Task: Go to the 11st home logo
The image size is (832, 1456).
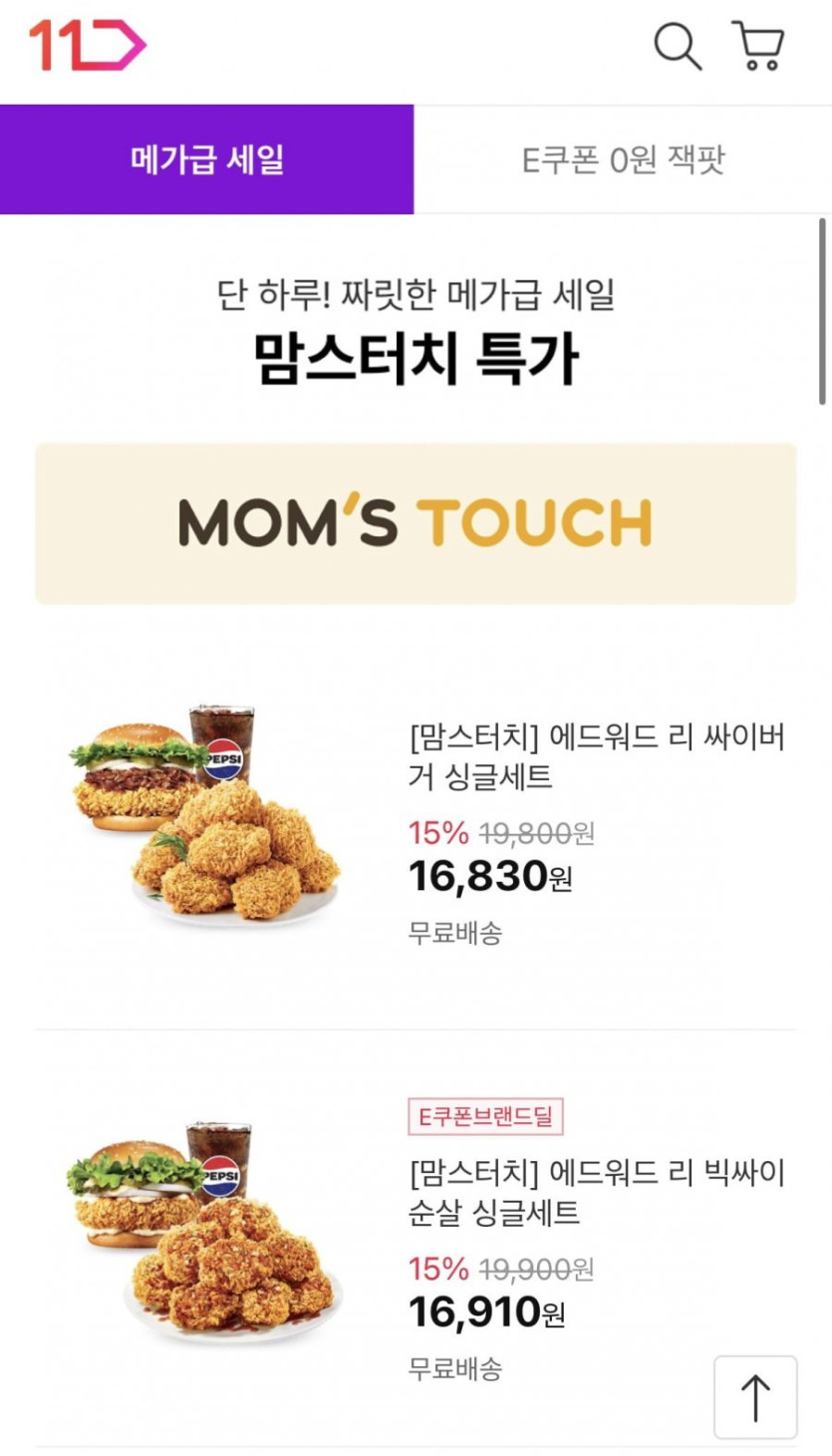Action: click(88, 46)
